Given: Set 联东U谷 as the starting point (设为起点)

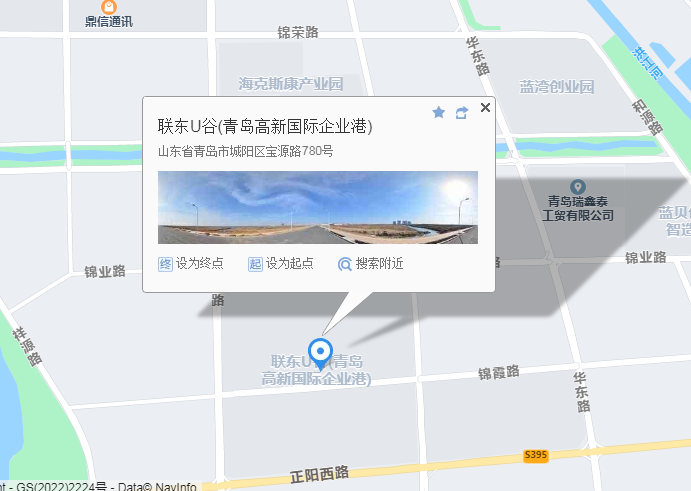Looking at the screenshot, I should [281, 264].
